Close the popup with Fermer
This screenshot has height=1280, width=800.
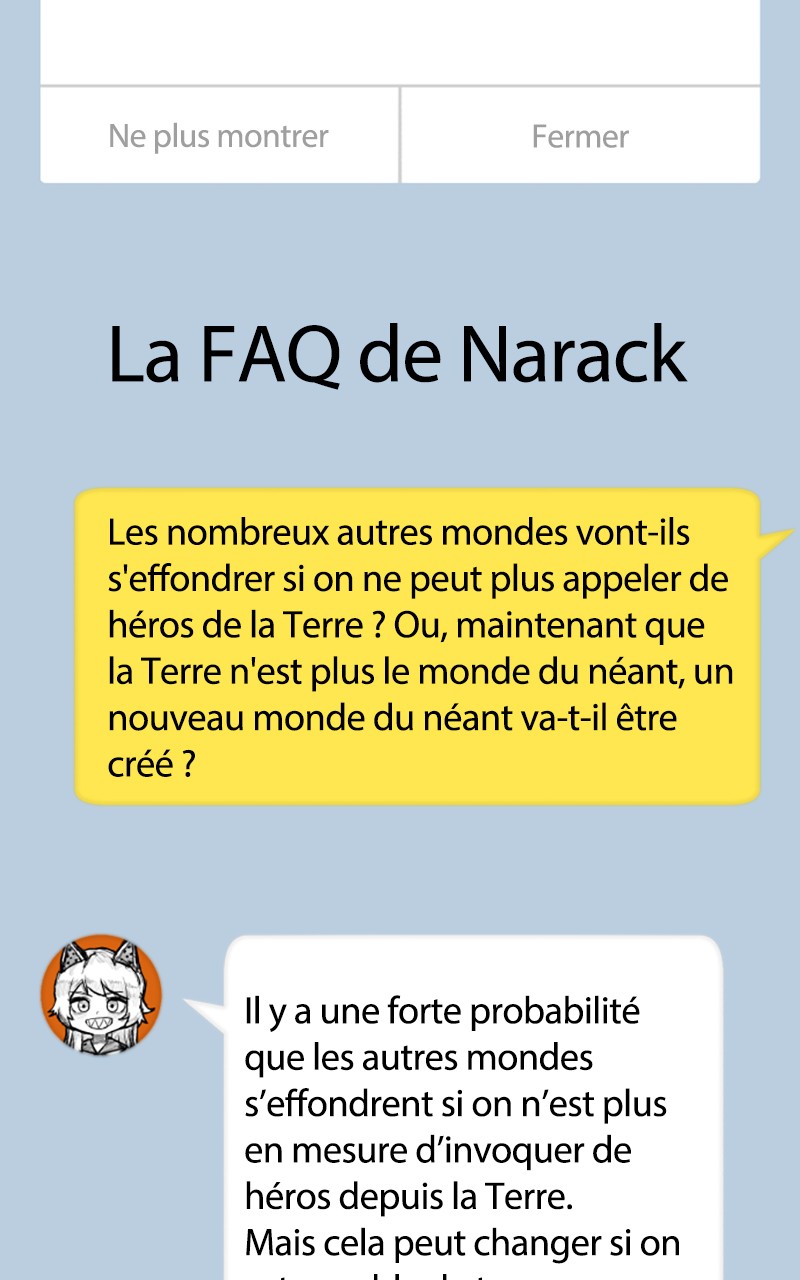click(x=581, y=135)
